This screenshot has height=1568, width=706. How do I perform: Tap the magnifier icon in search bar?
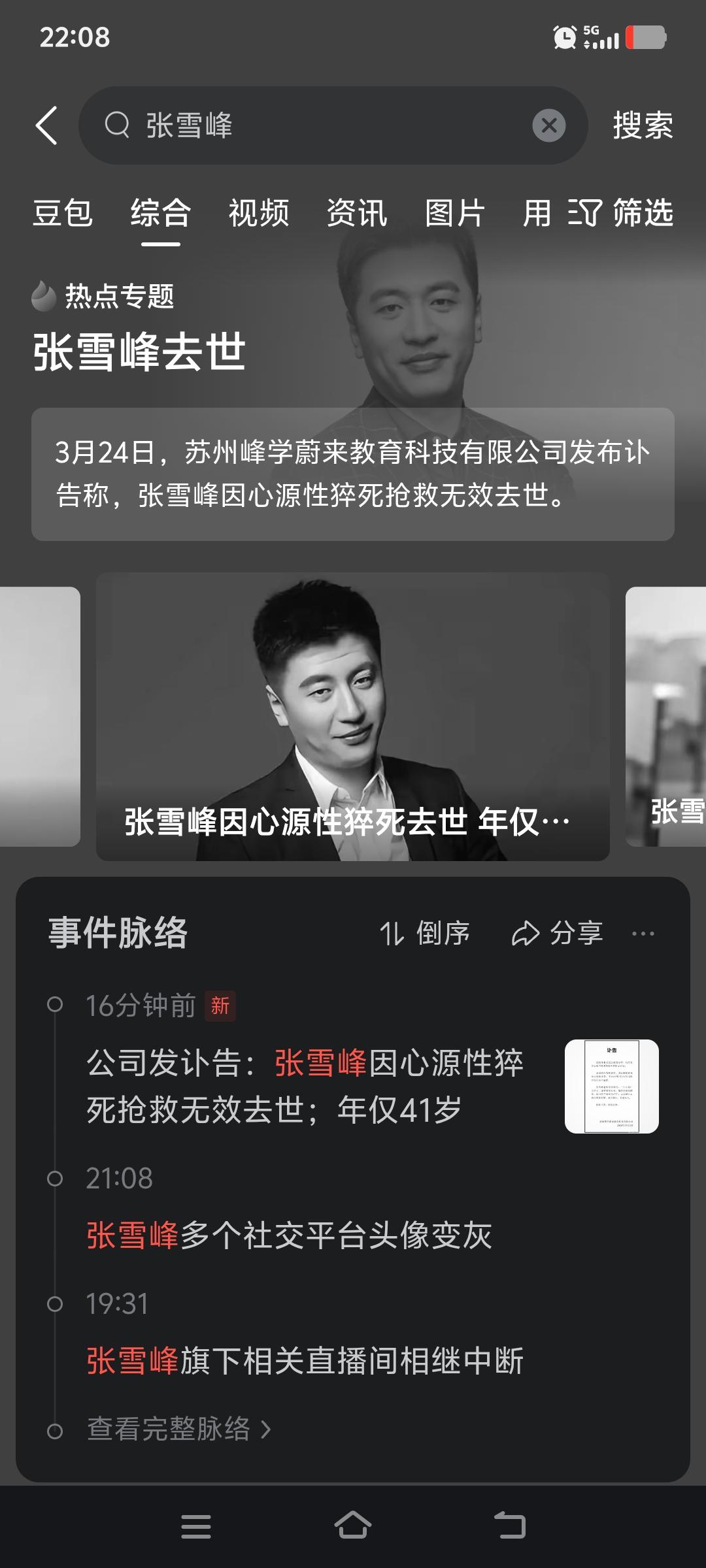coord(118,125)
